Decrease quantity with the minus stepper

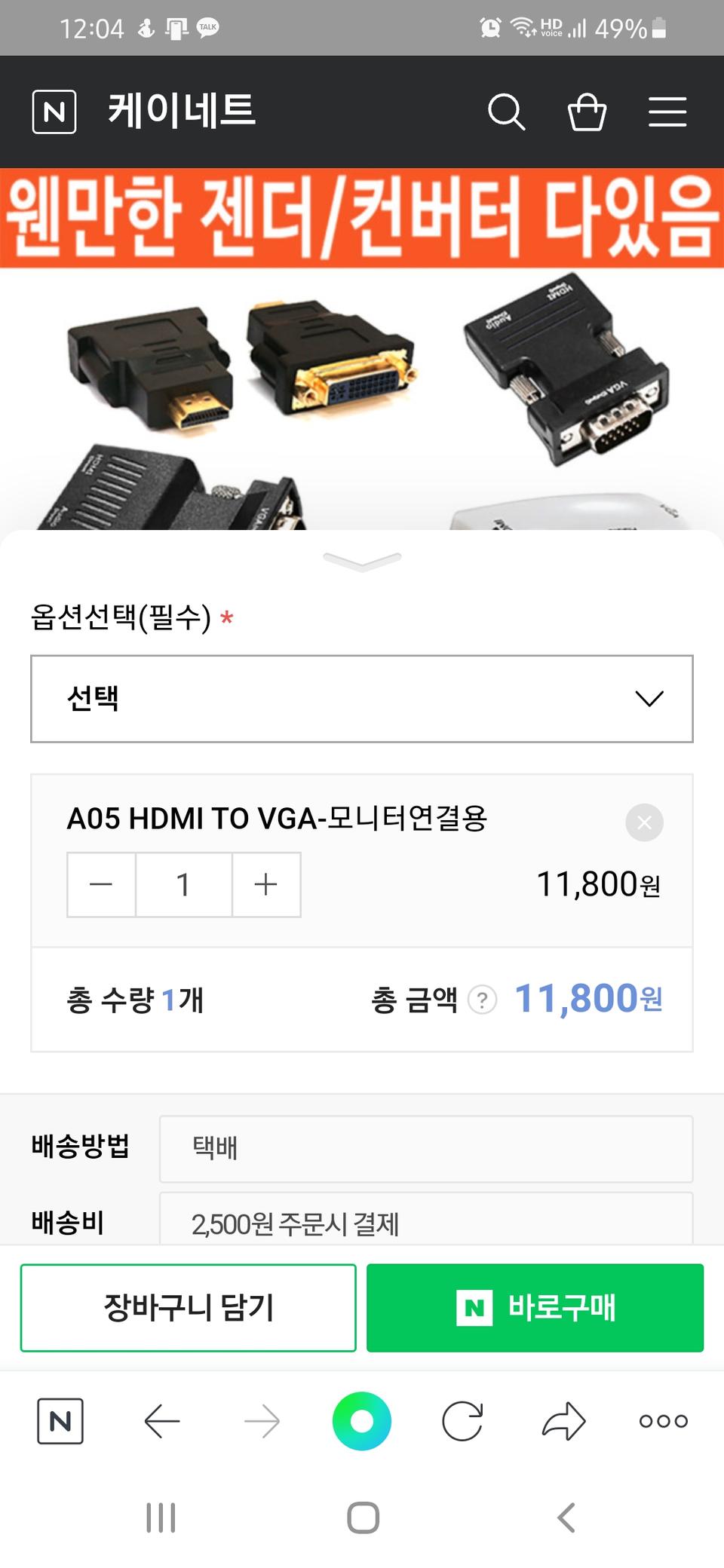(100, 884)
